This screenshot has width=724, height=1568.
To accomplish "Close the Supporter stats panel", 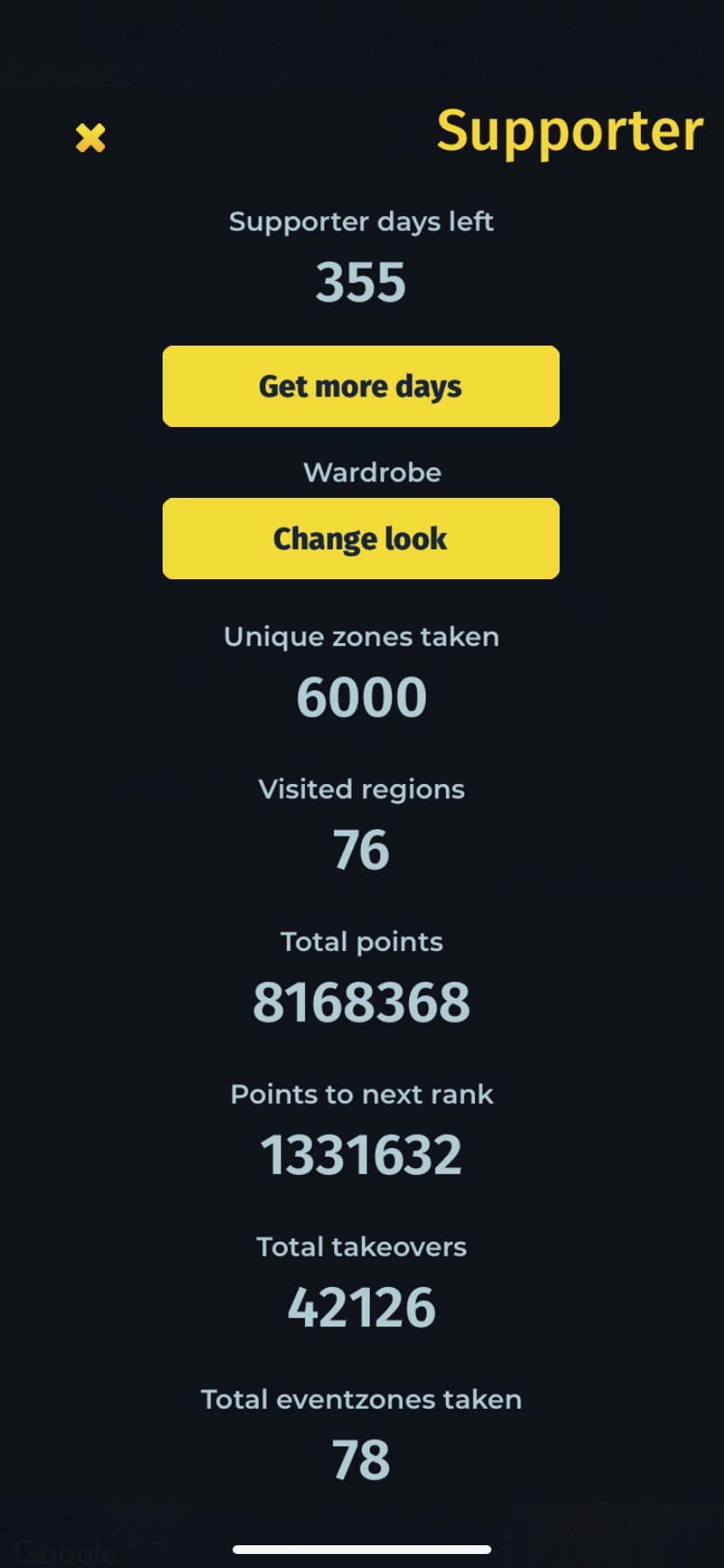I will click(x=90, y=137).
